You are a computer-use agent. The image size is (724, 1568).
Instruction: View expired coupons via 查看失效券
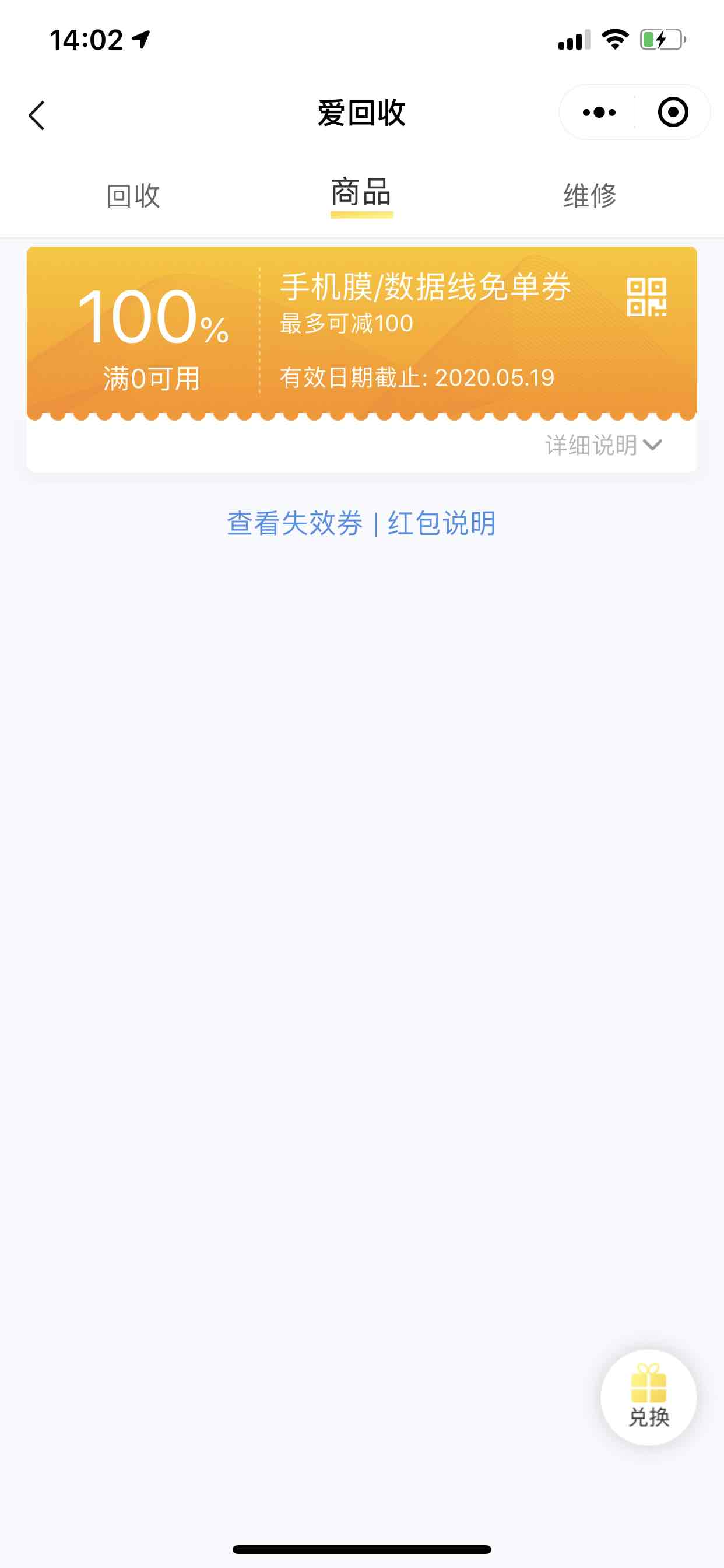point(294,523)
